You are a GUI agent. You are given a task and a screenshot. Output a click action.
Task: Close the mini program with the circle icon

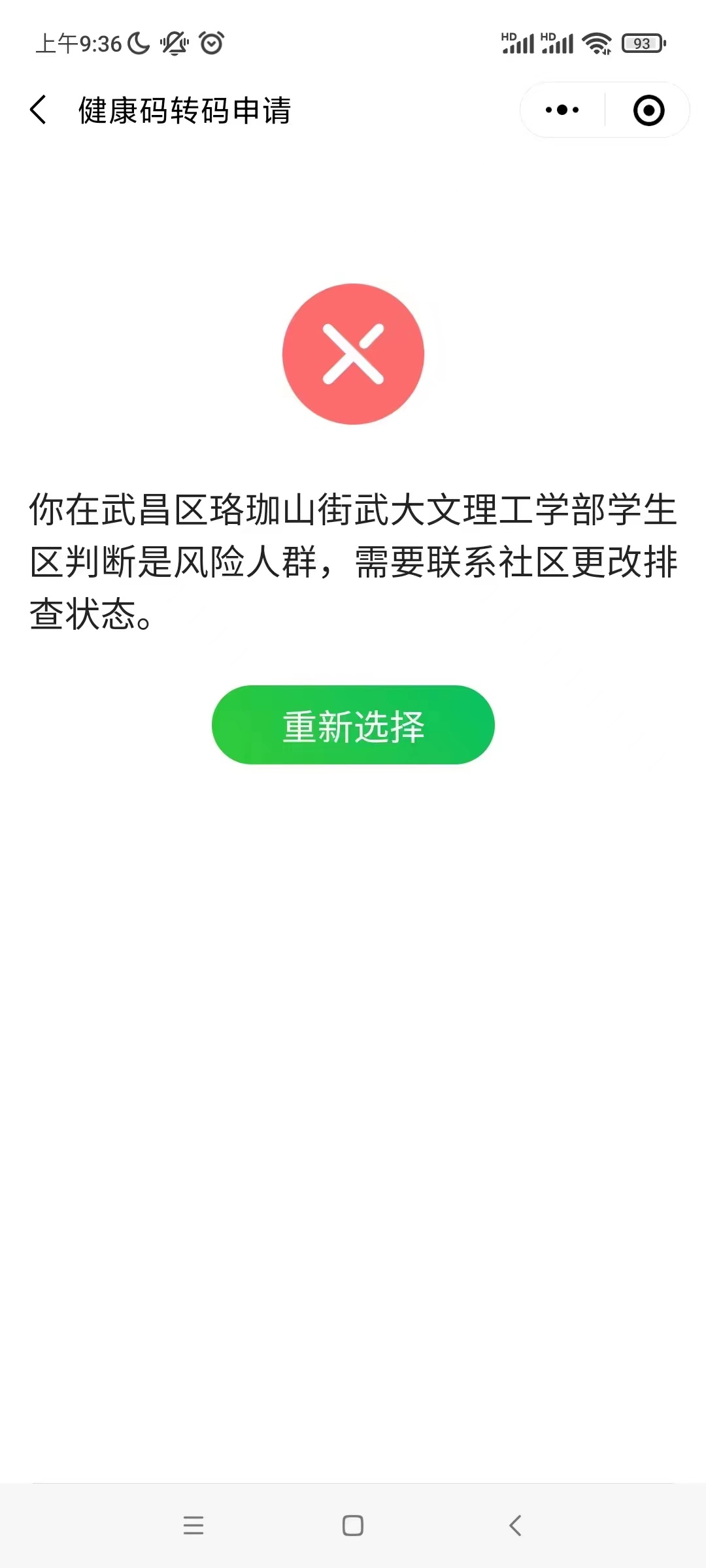pos(648,110)
